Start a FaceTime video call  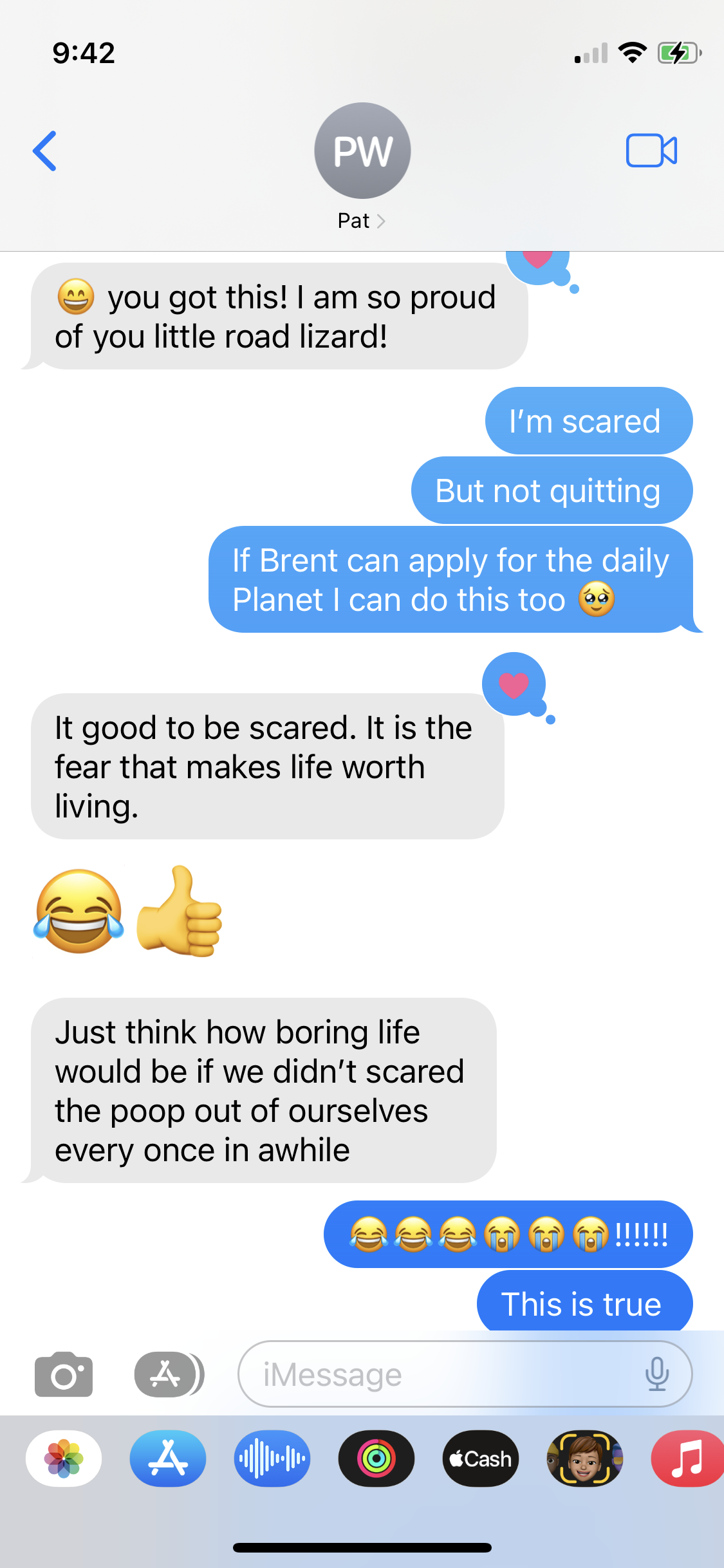(x=651, y=151)
